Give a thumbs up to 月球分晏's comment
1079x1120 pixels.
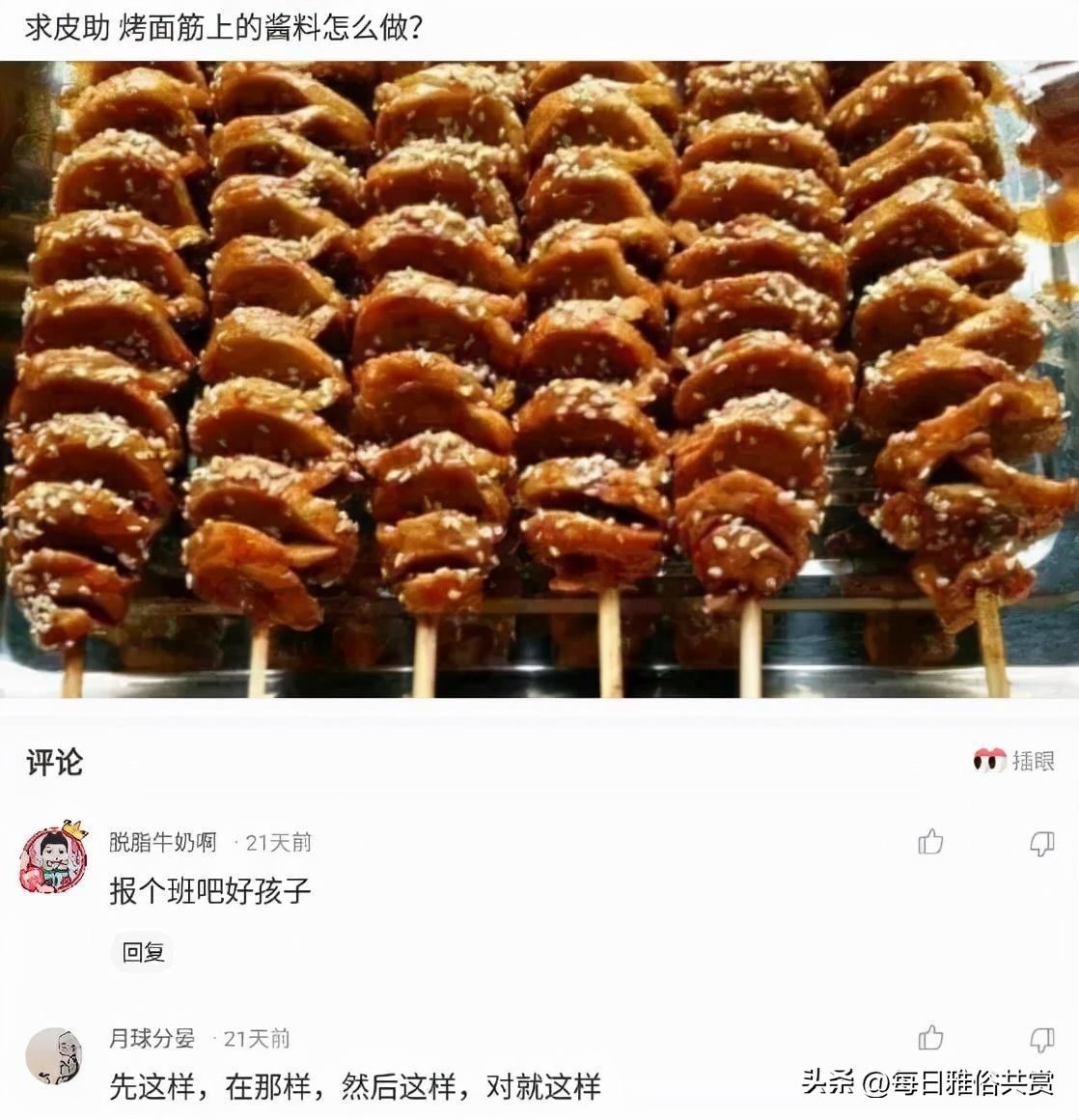[x=931, y=1039]
